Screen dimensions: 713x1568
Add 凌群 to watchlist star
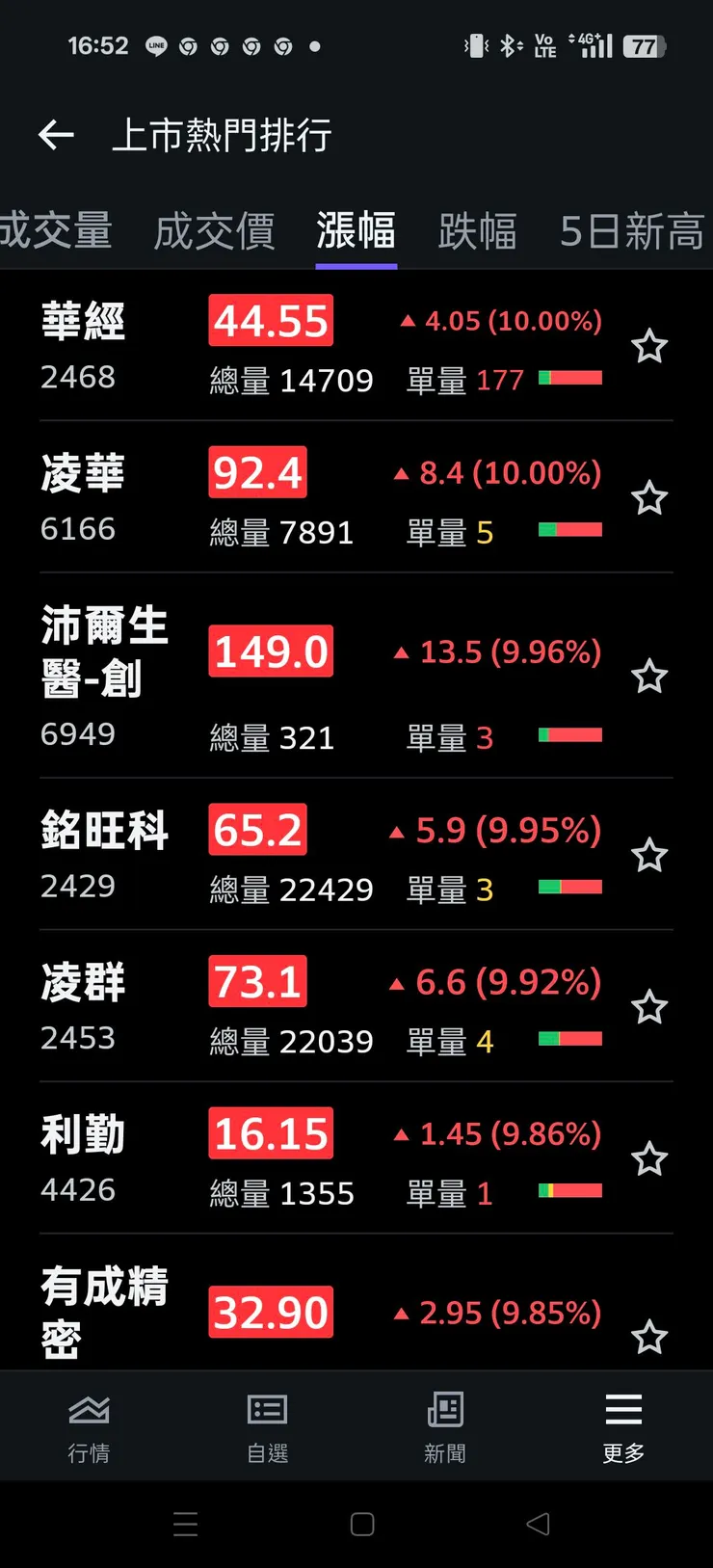click(x=648, y=1007)
